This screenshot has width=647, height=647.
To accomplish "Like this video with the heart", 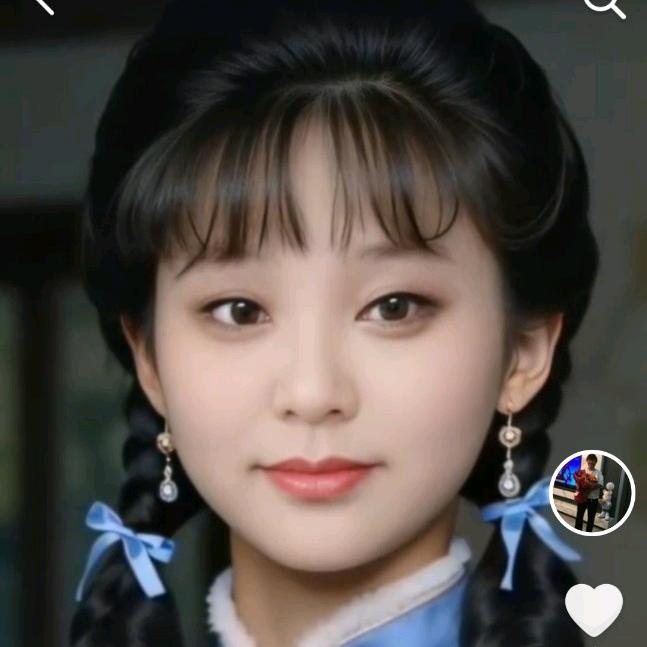I will coord(594,608).
